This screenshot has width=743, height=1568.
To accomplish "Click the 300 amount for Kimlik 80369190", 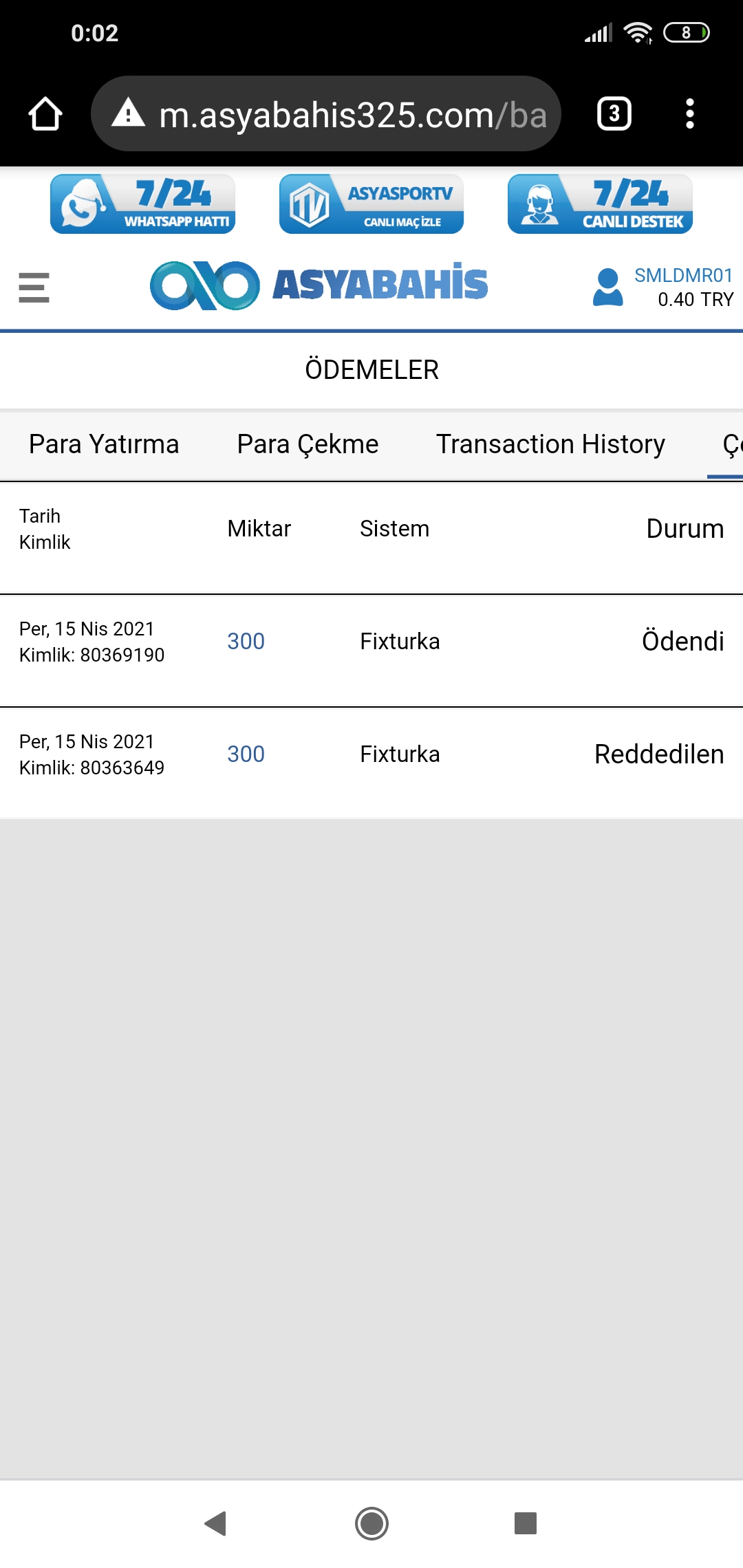I will pos(246,641).
